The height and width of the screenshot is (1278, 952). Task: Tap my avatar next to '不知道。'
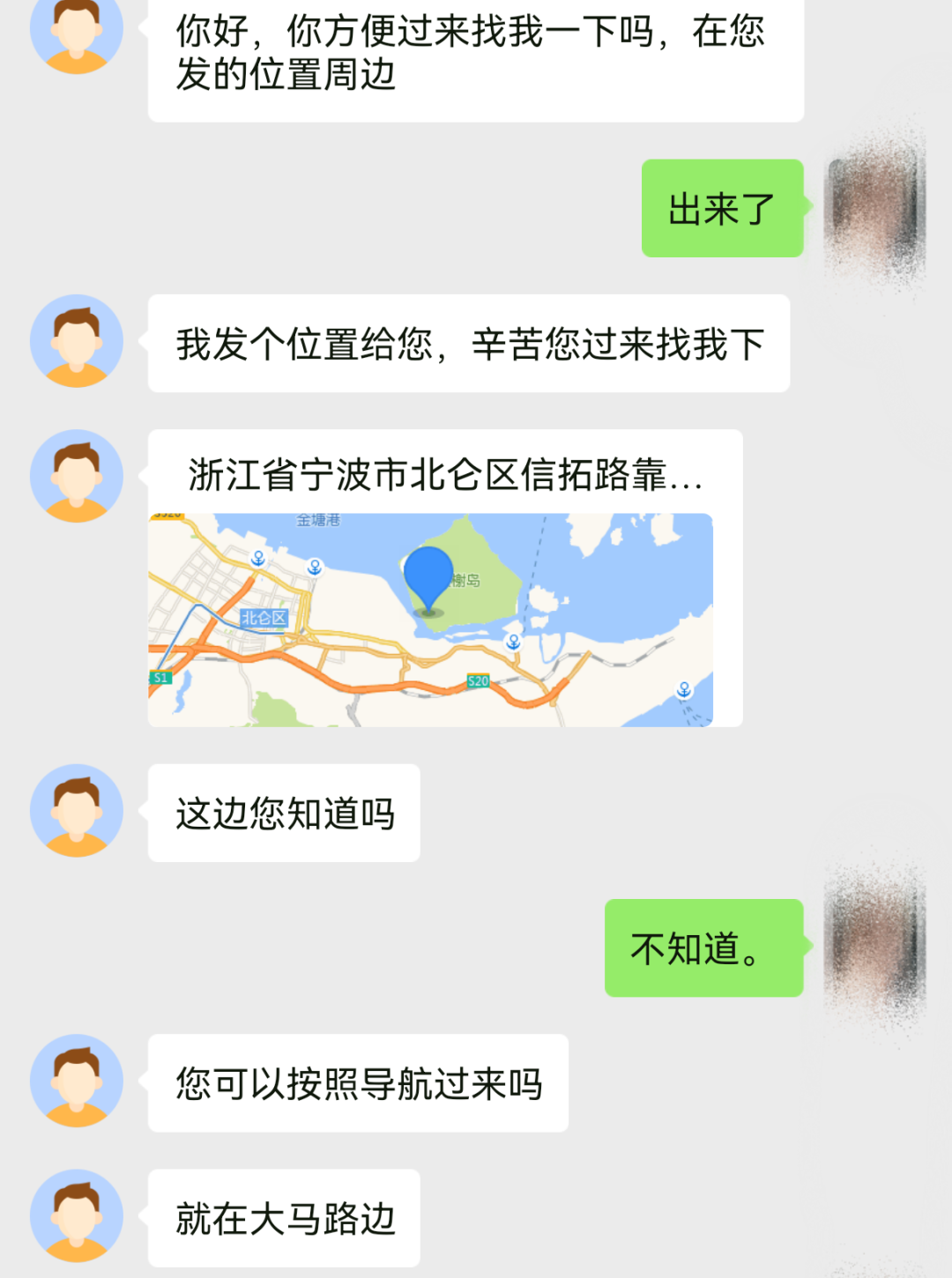click(874, 949)
